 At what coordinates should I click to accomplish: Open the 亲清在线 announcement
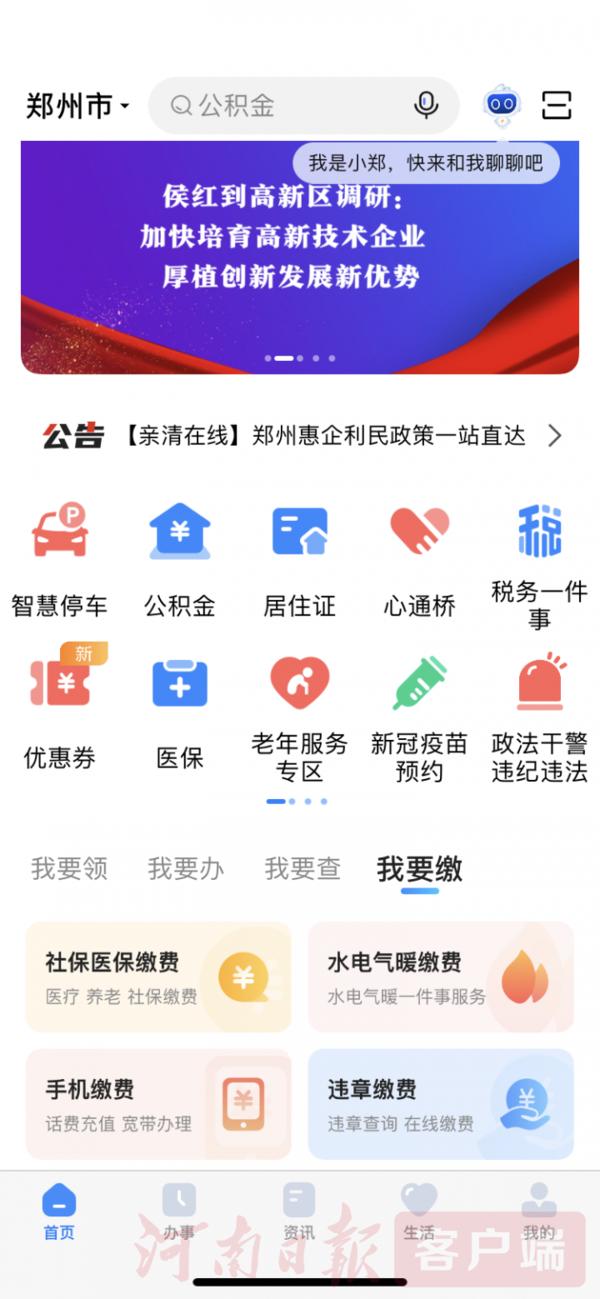(300, 436)
